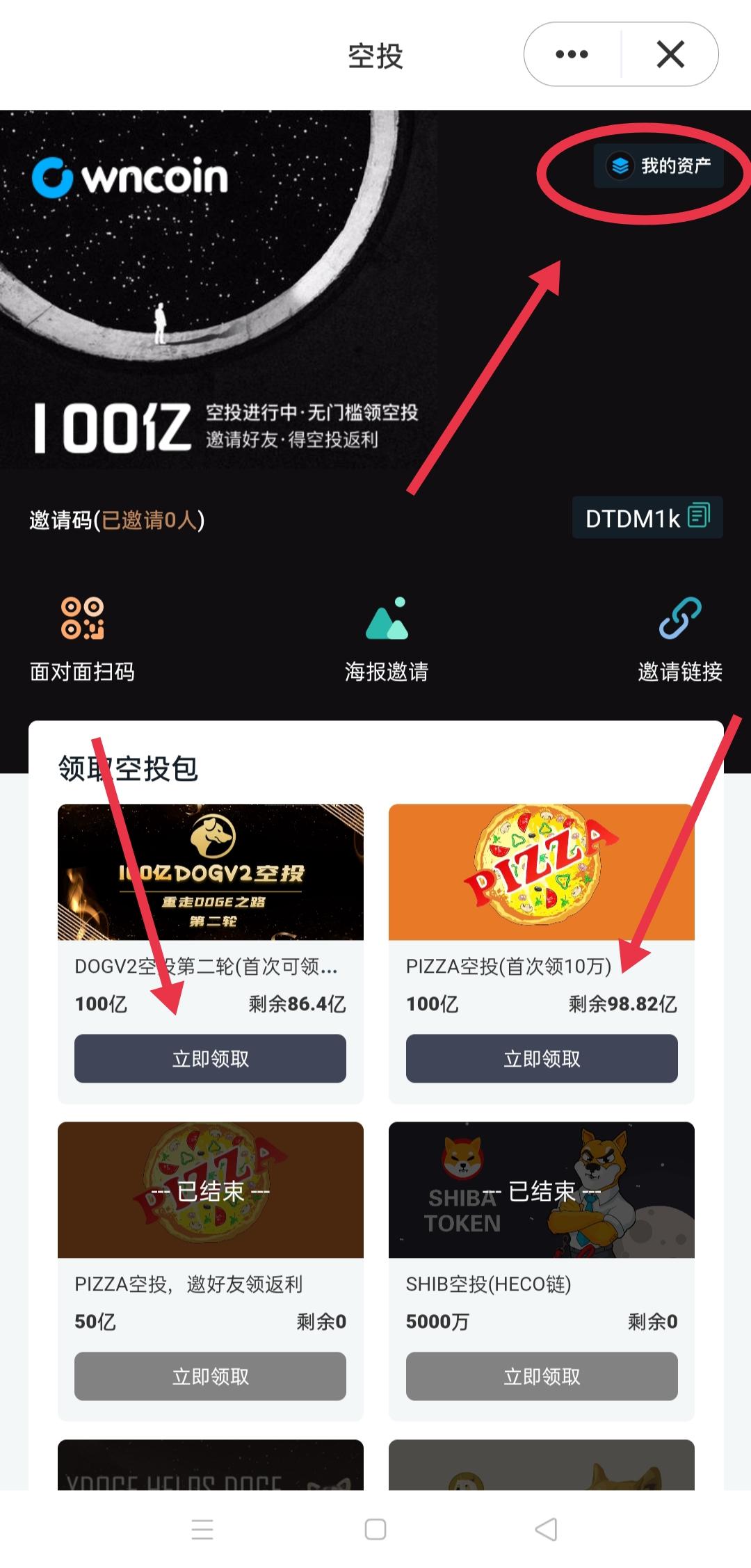Claim DOGV2 airdrop with 立即领取
This screenshot has height=1568, width=751.
click(210, 1058)
